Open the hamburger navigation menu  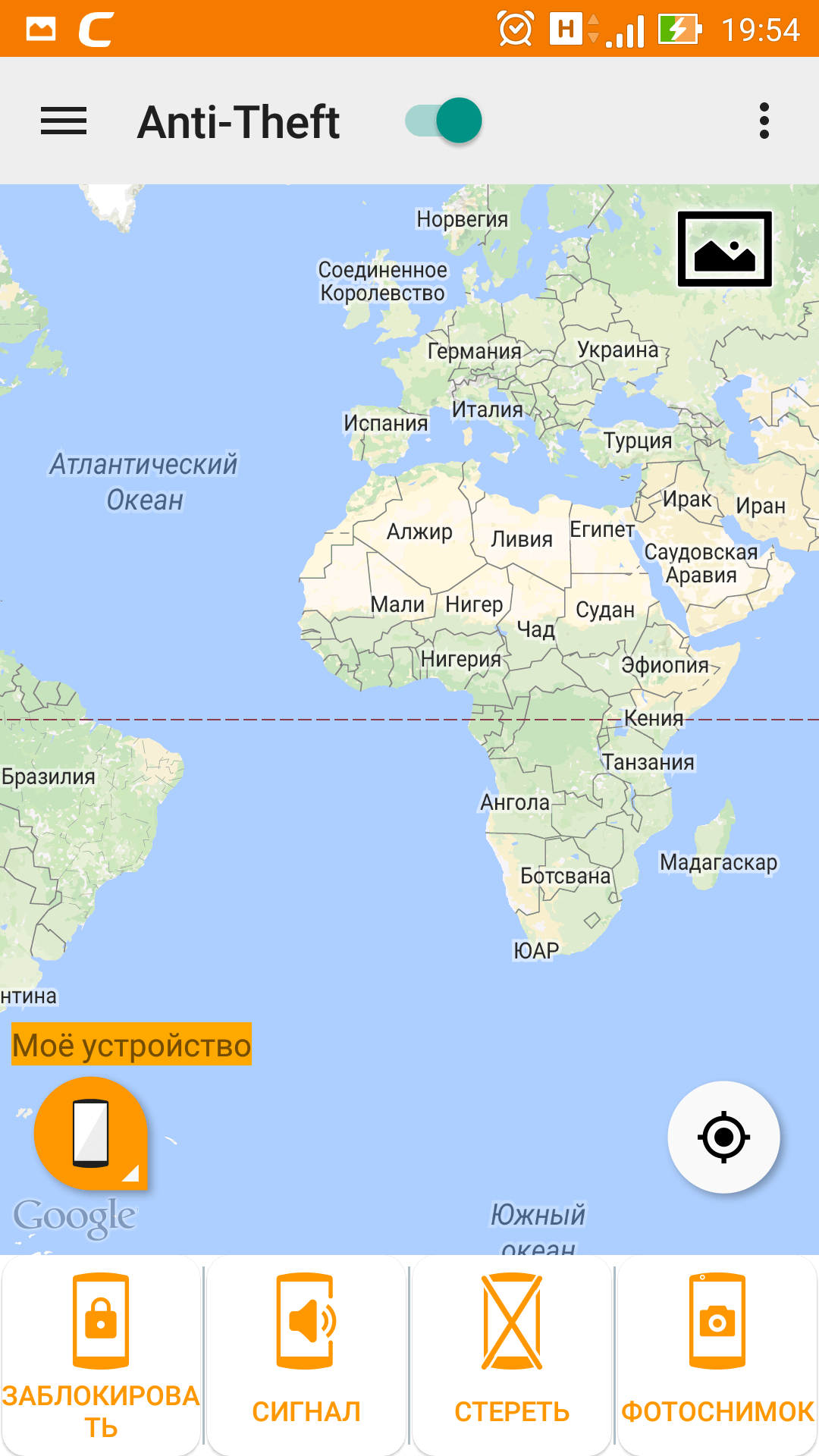click(64, 121)
